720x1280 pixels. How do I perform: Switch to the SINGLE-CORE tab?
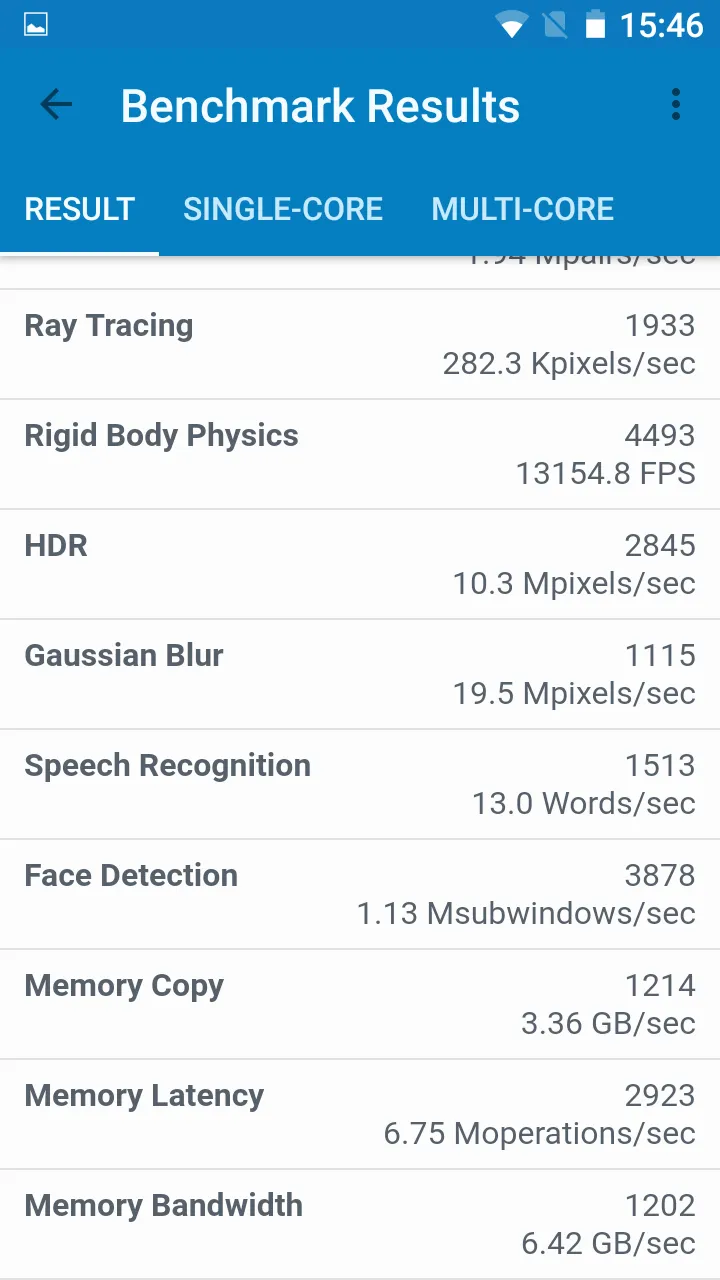(x=283, y=209)
